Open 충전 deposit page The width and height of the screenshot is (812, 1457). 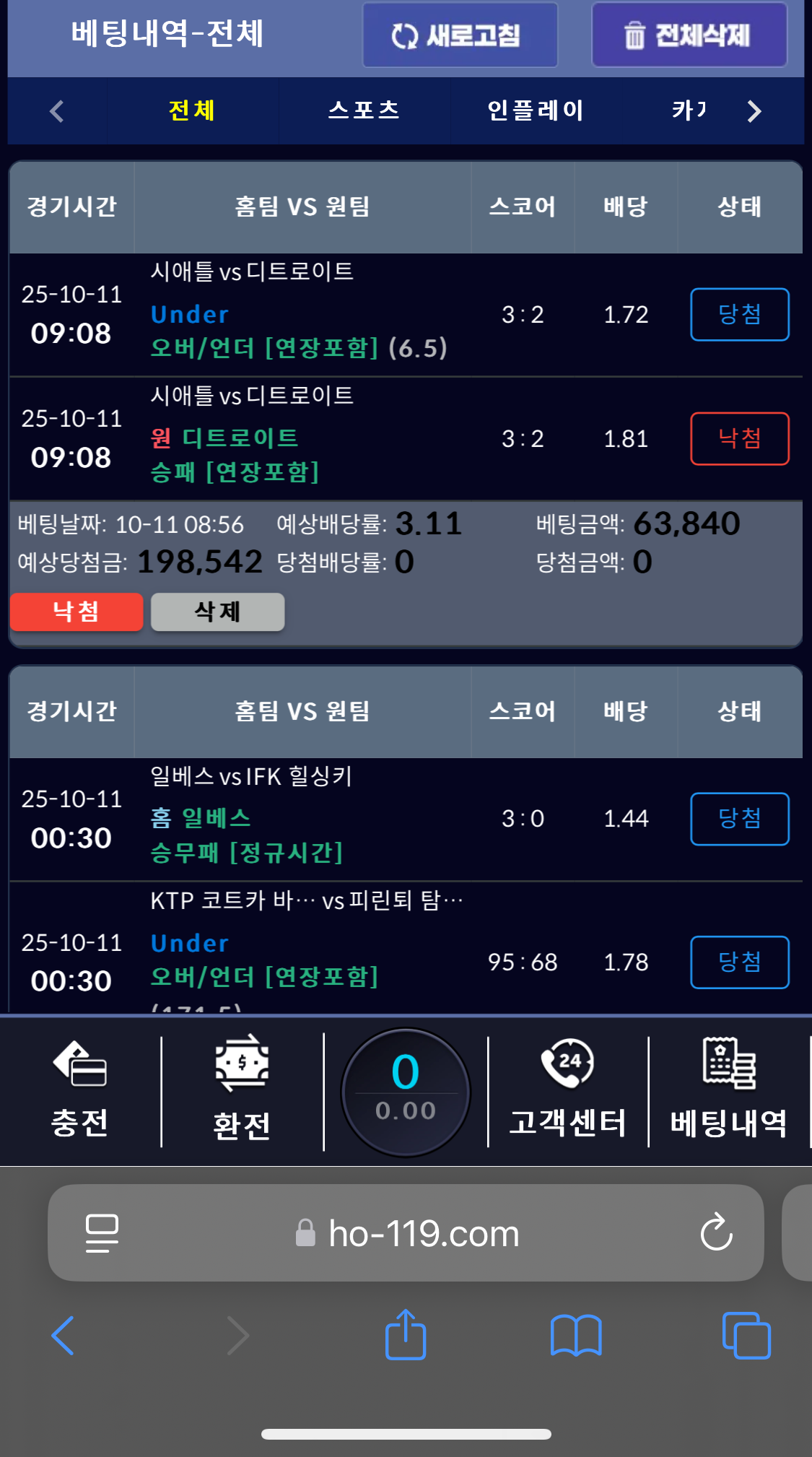(79, 1091)
